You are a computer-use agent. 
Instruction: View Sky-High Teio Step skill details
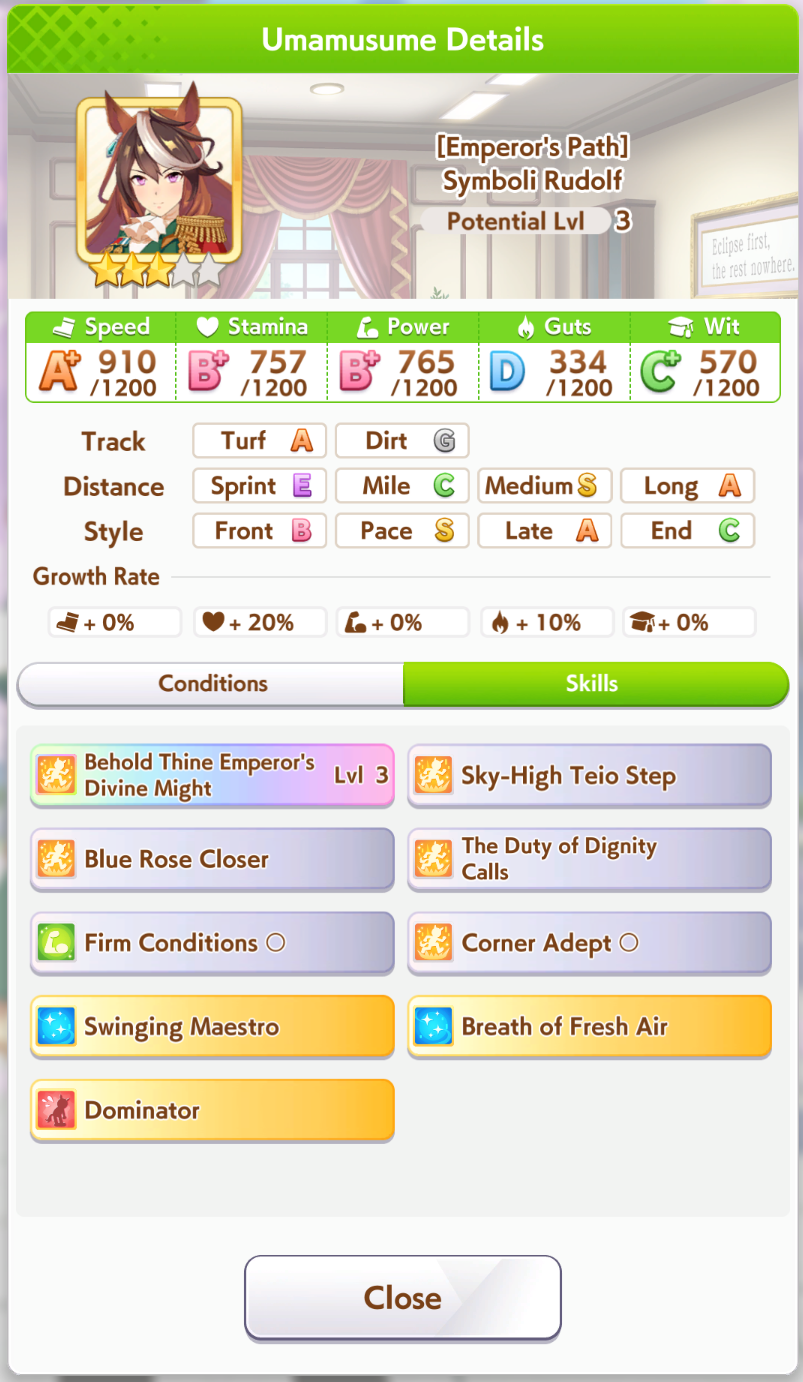(x=589, y=775)
